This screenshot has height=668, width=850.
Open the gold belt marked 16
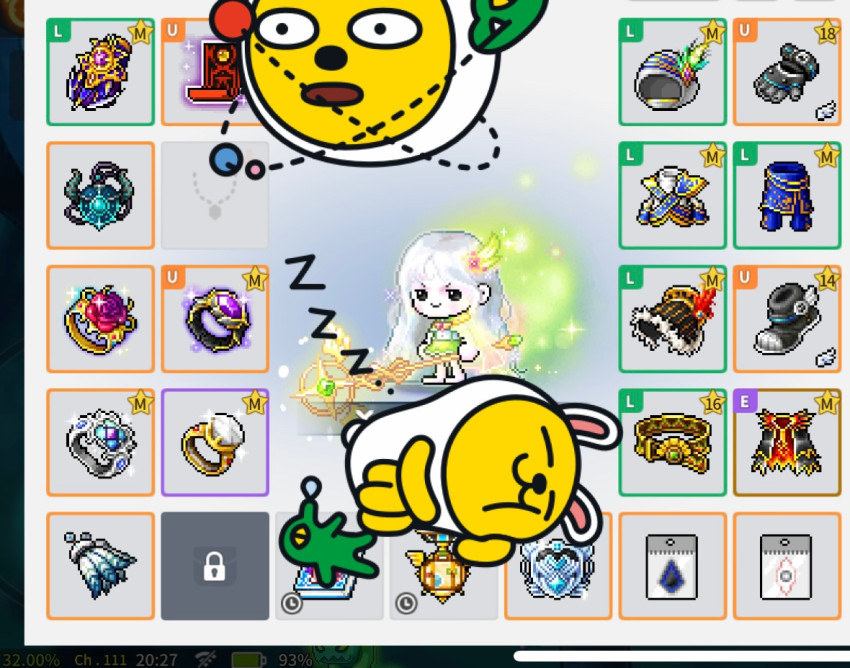tap(672, 442)
